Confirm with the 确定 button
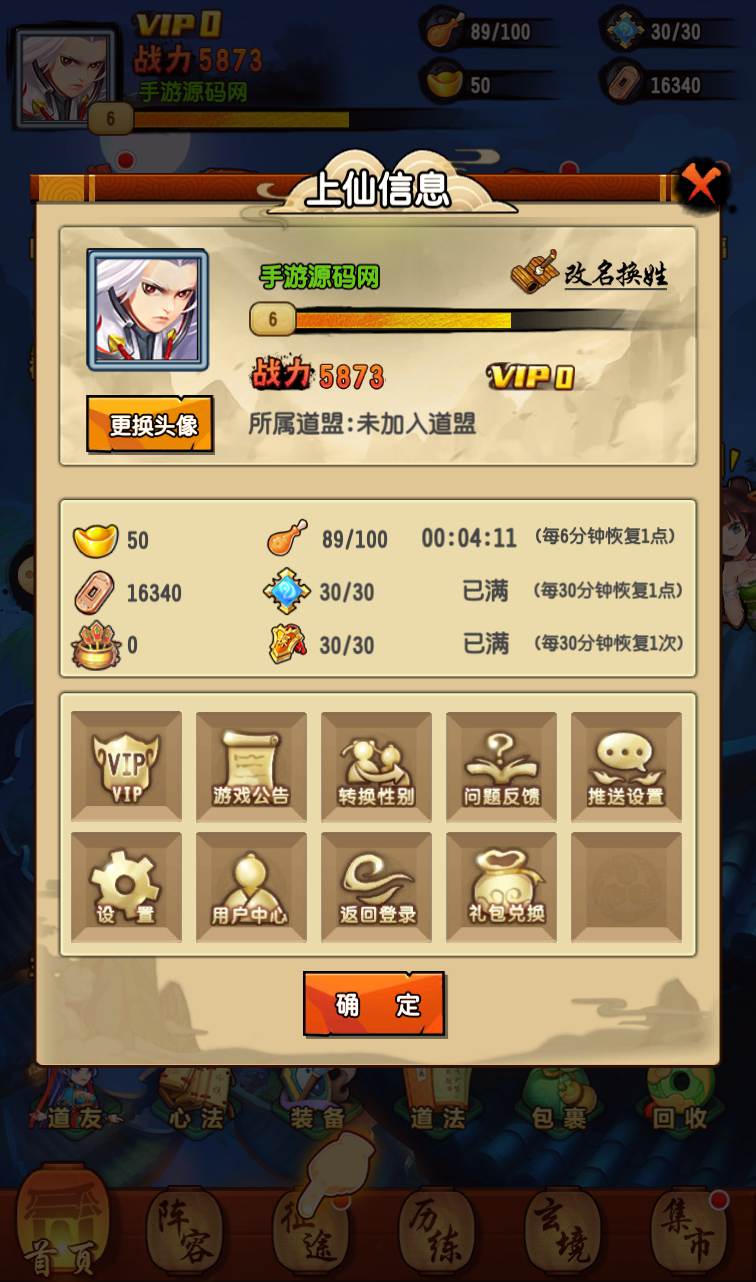Screen dimensions: 756x1282 pos(374,1004)
